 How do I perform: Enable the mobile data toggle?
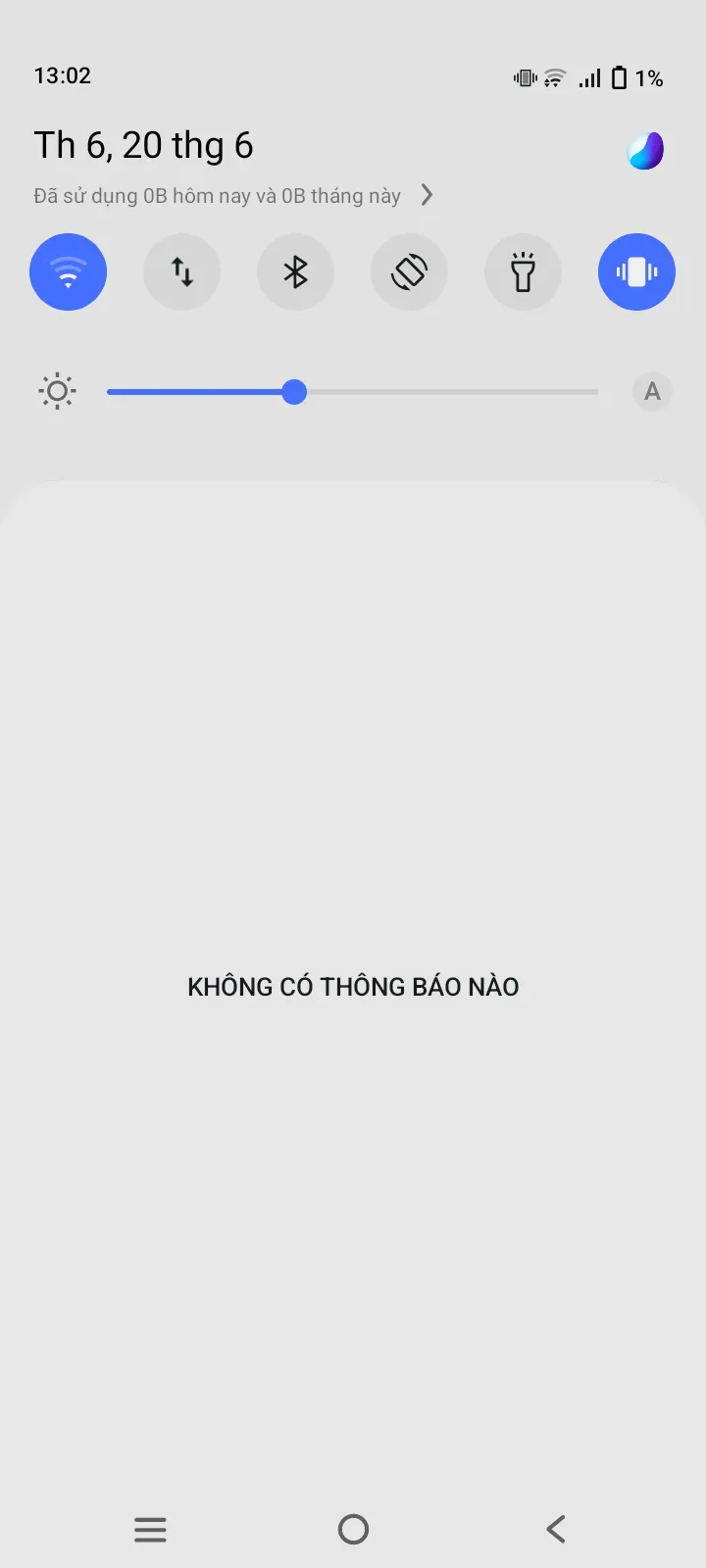click(181, 271)
